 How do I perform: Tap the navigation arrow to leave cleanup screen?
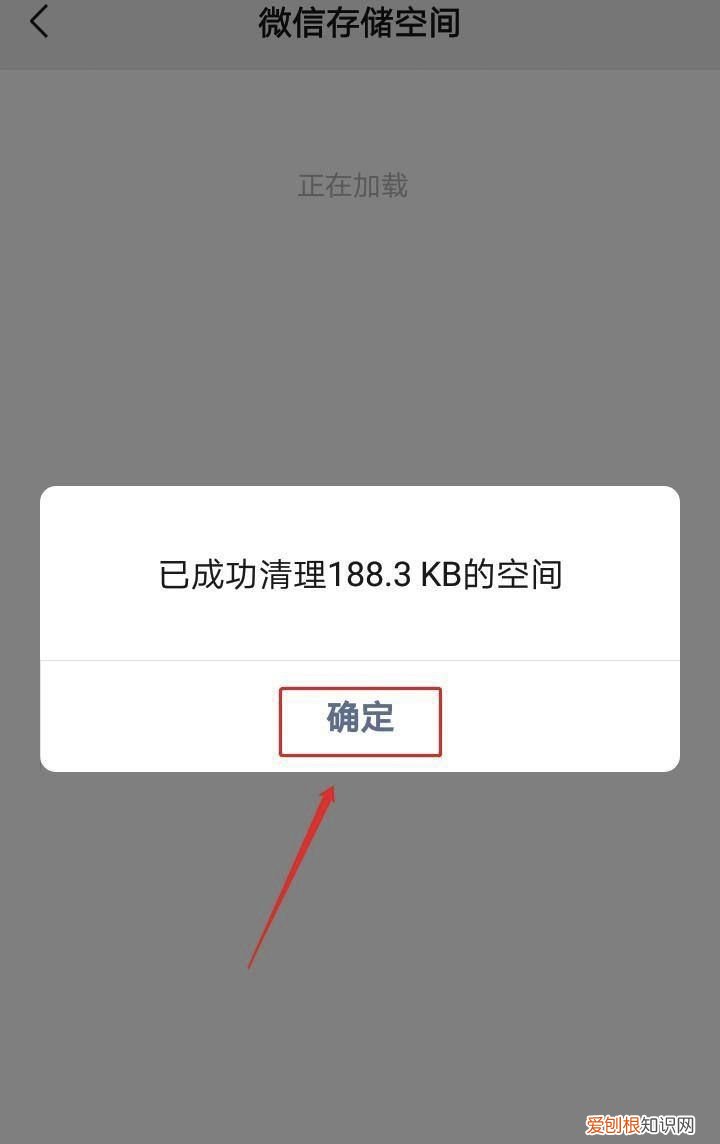click(x=40, y=22)
